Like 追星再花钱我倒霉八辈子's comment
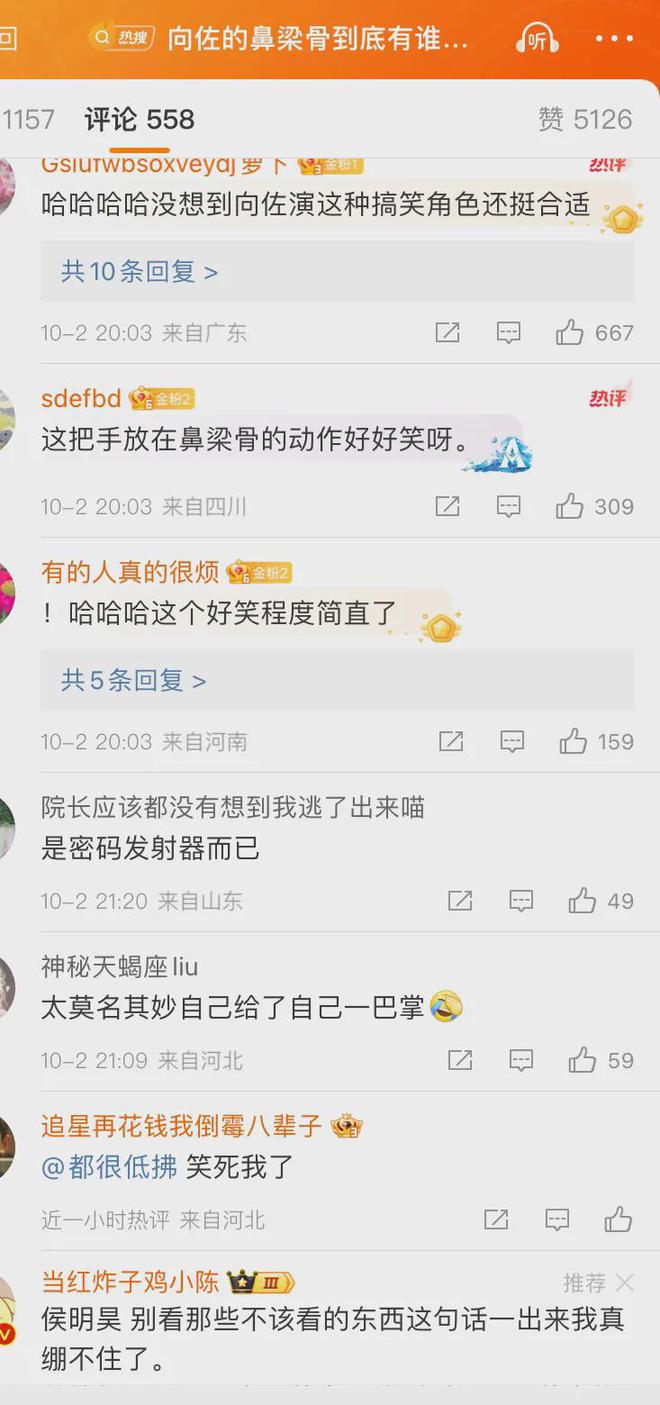This screenshot has width=660, height=1405. (x=618, y=1220)
